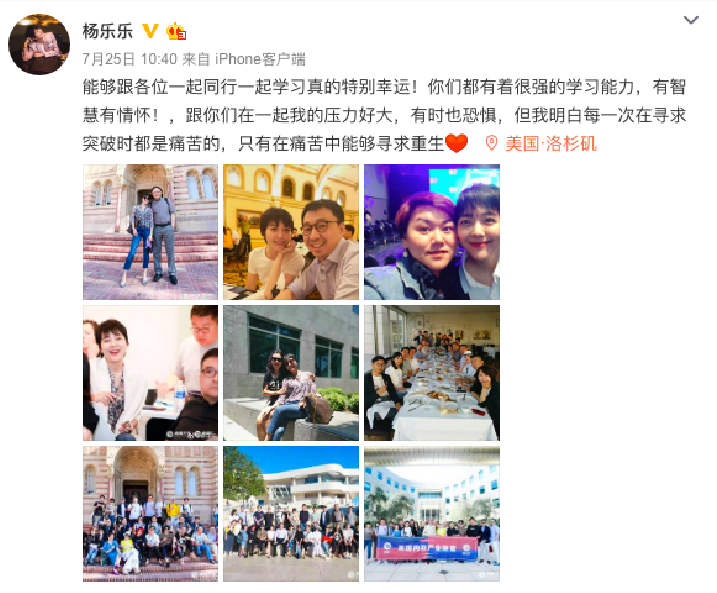717x593 pixels.
Task: Open group photo on brick building steps
Action: point(150,514)
